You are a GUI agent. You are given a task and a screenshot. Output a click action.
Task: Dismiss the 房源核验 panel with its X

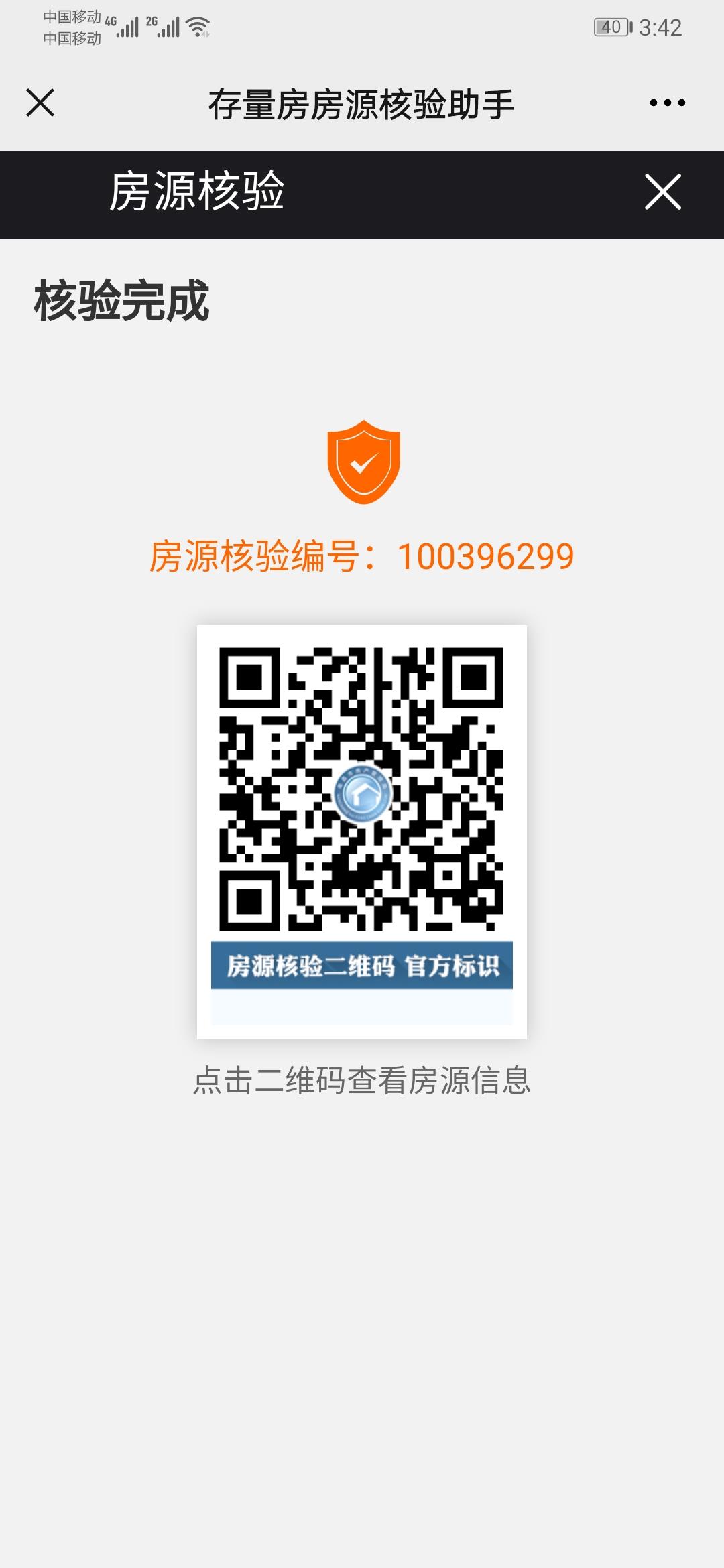[662, 192]
